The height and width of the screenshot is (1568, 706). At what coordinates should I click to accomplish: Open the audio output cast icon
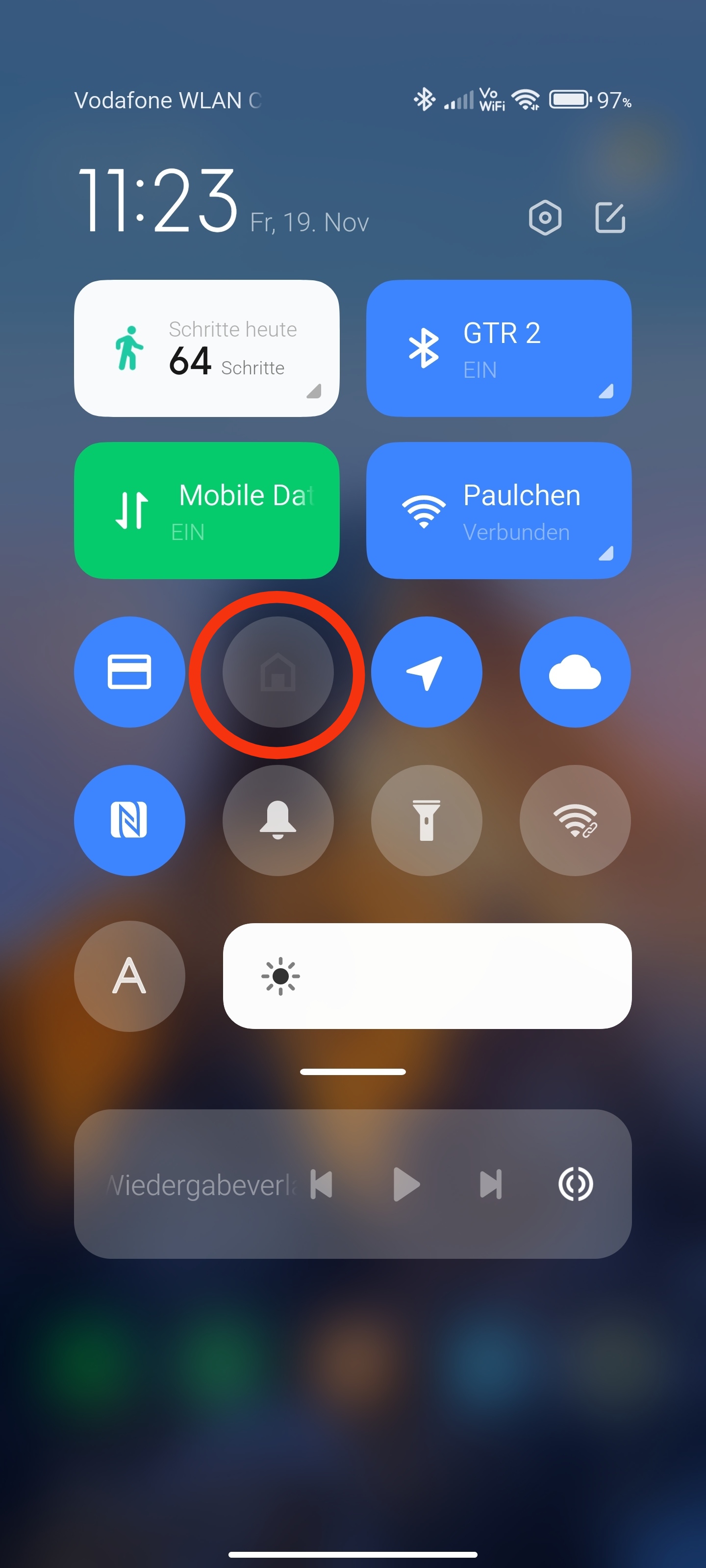click(576, 1184)
